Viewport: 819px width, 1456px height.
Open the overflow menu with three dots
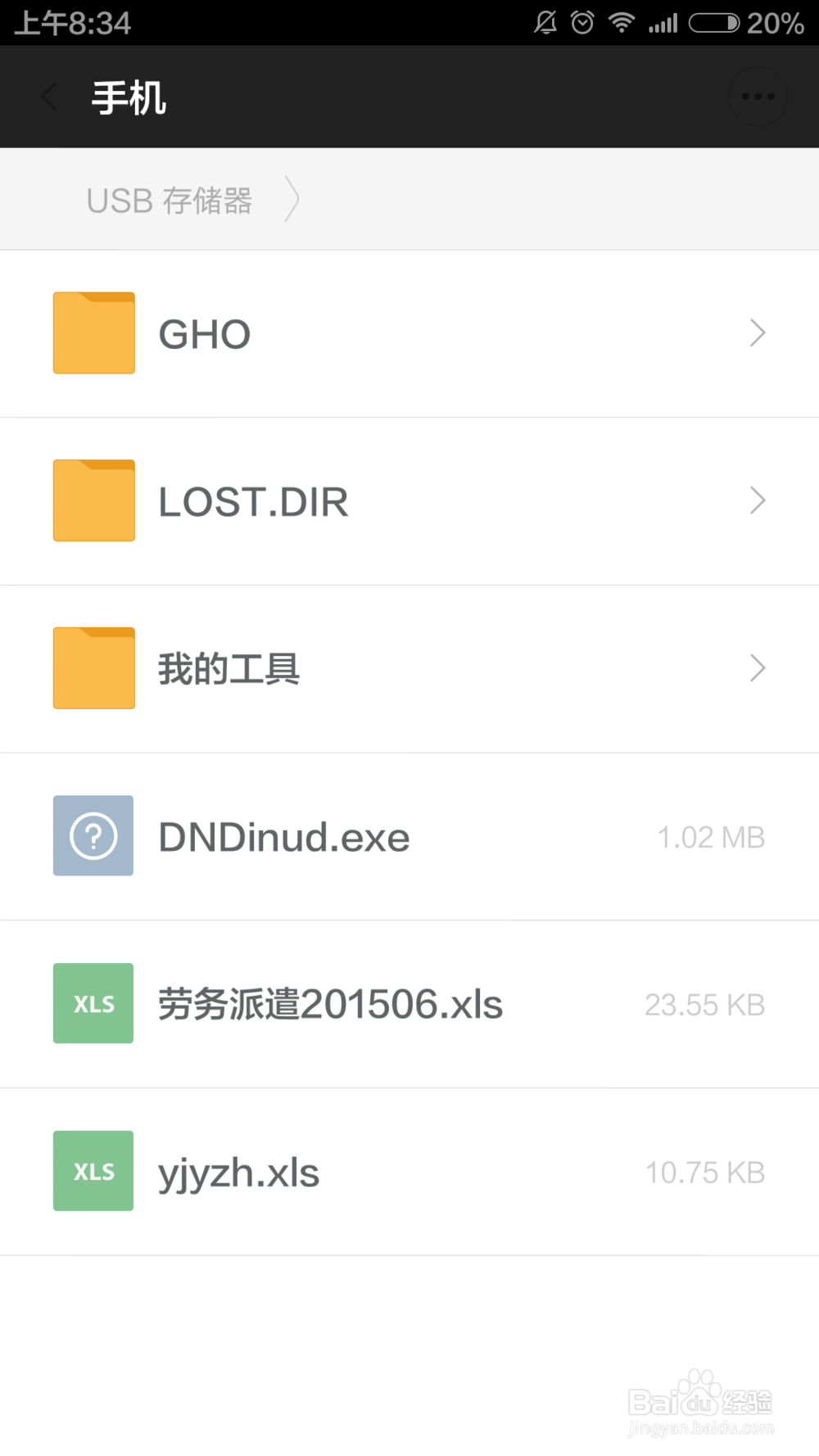point(758,96)
